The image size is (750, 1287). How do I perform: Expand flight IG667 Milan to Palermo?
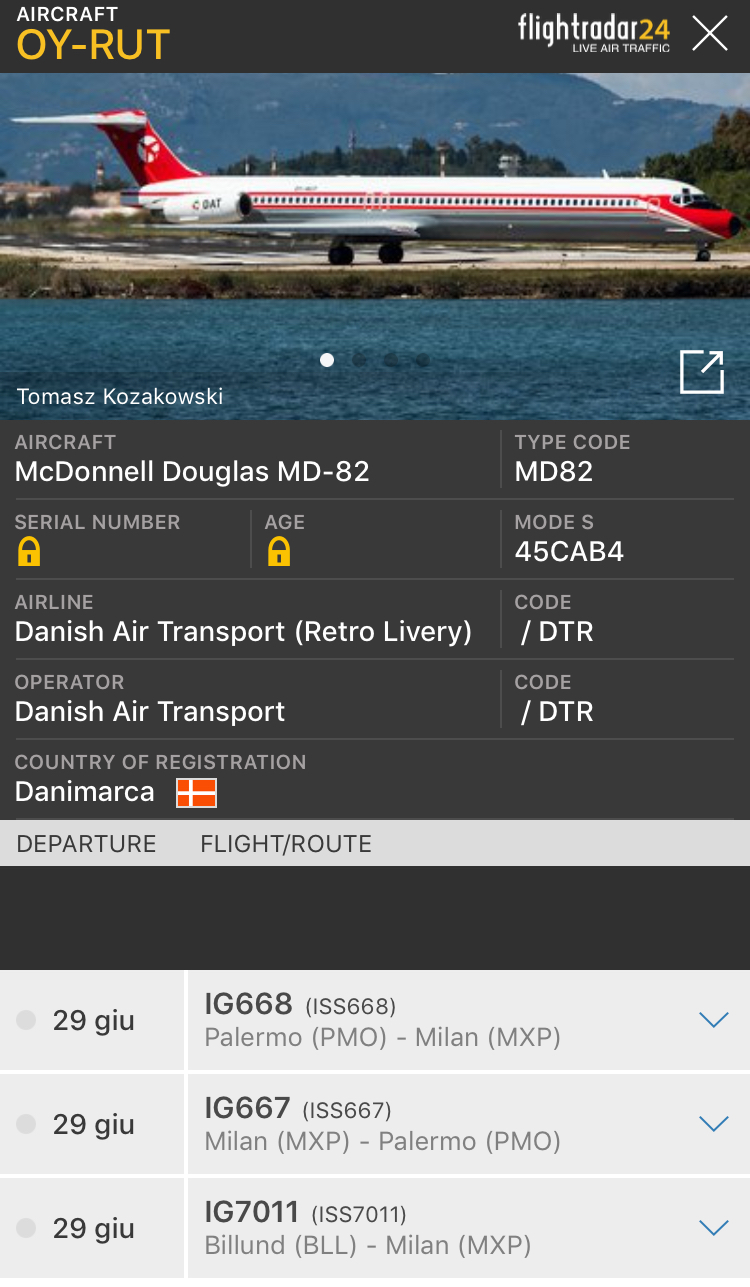(713, 1124)
